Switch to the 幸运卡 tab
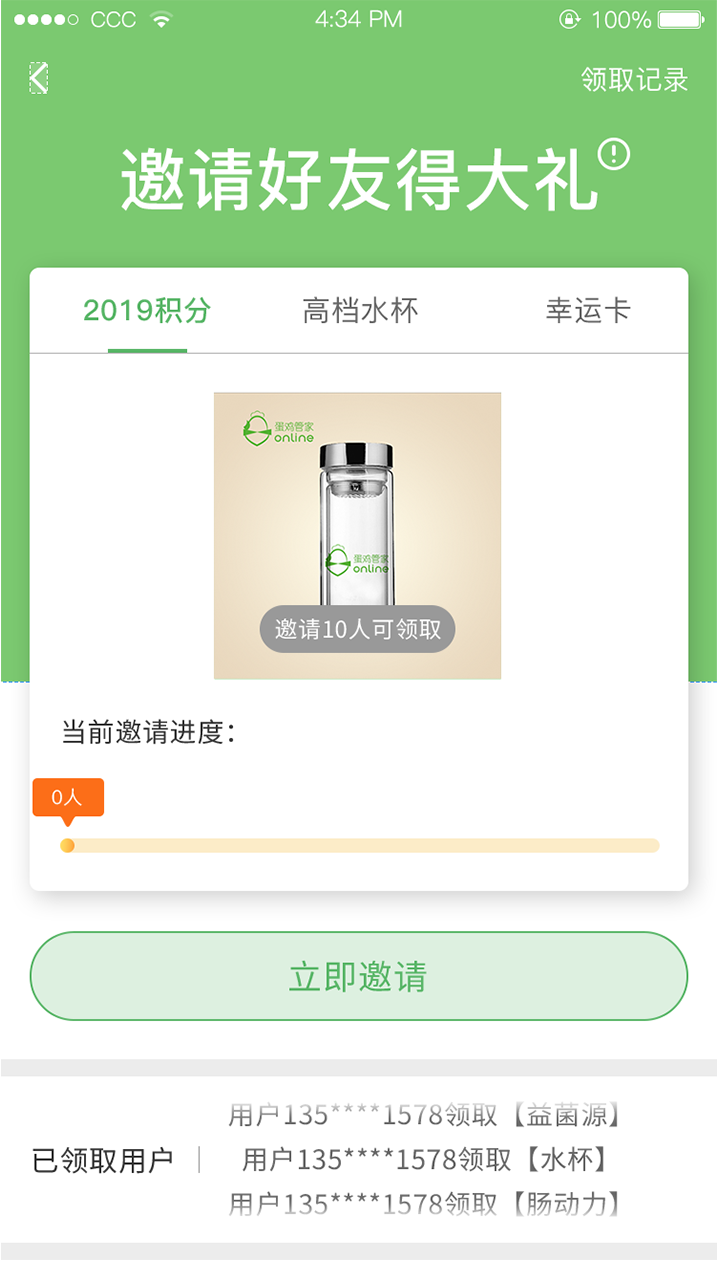This screenshot has height=1280, width=720. click(x=588, y=311)
